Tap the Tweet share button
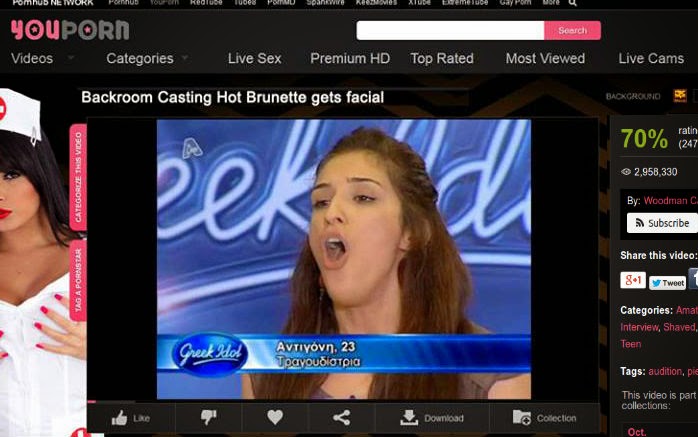The width and height of the screenshot is (698, 437). click(667, 283)
